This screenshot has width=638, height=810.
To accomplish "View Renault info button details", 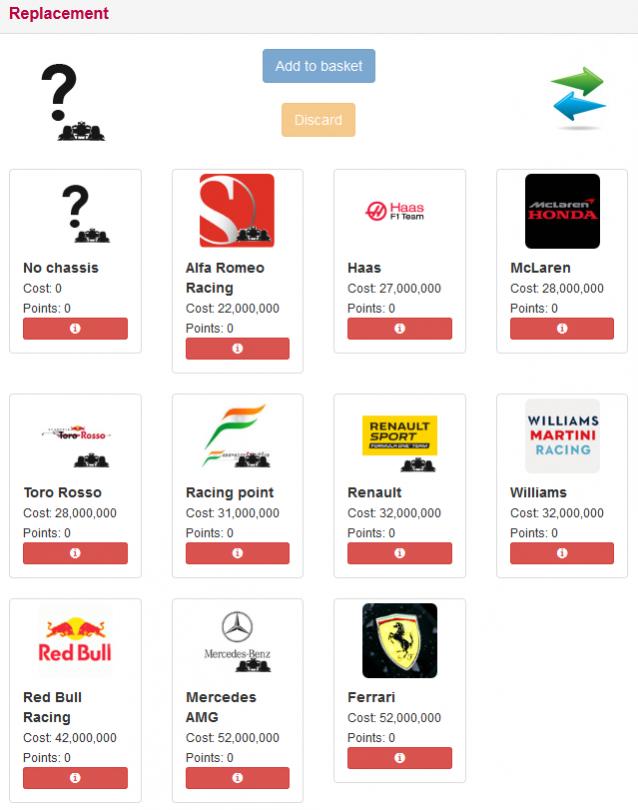I will pos(399,553).
